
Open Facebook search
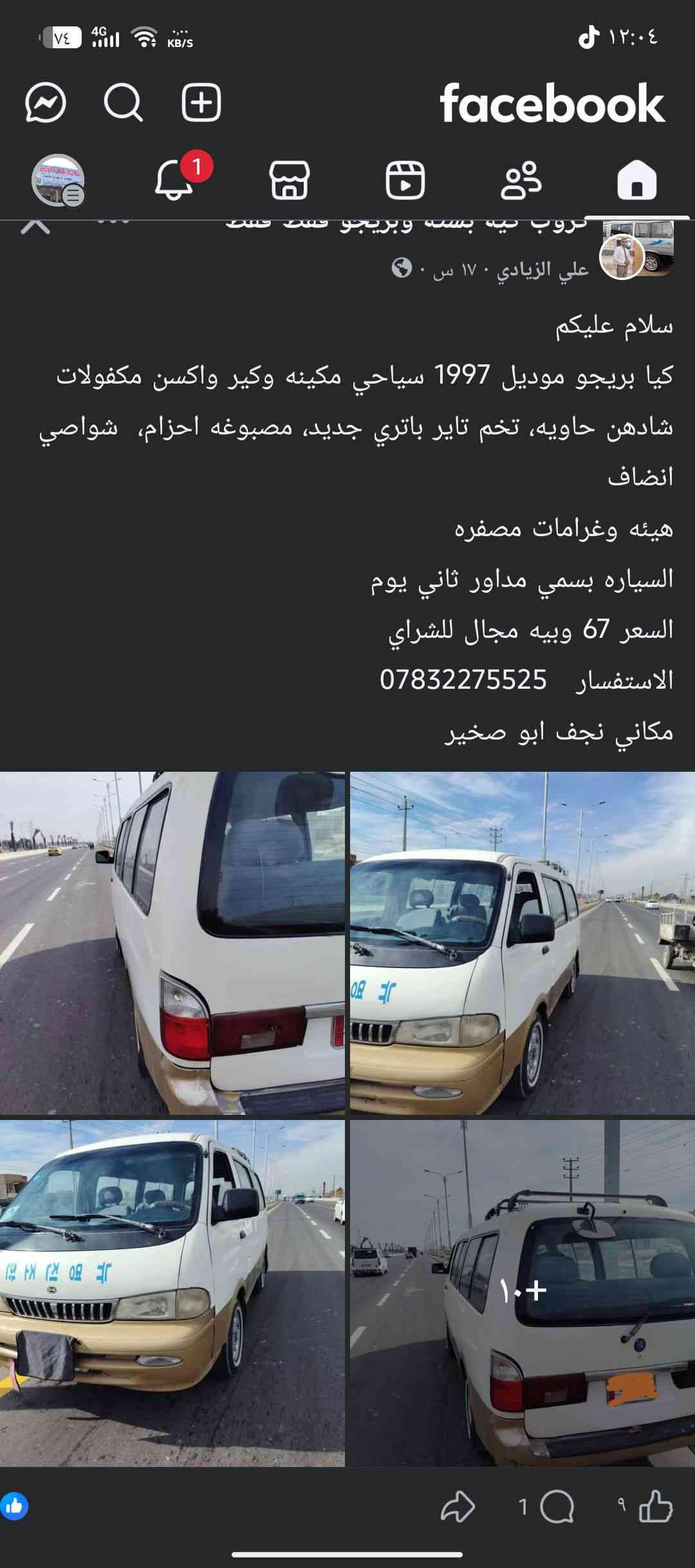tap(123, 103)
